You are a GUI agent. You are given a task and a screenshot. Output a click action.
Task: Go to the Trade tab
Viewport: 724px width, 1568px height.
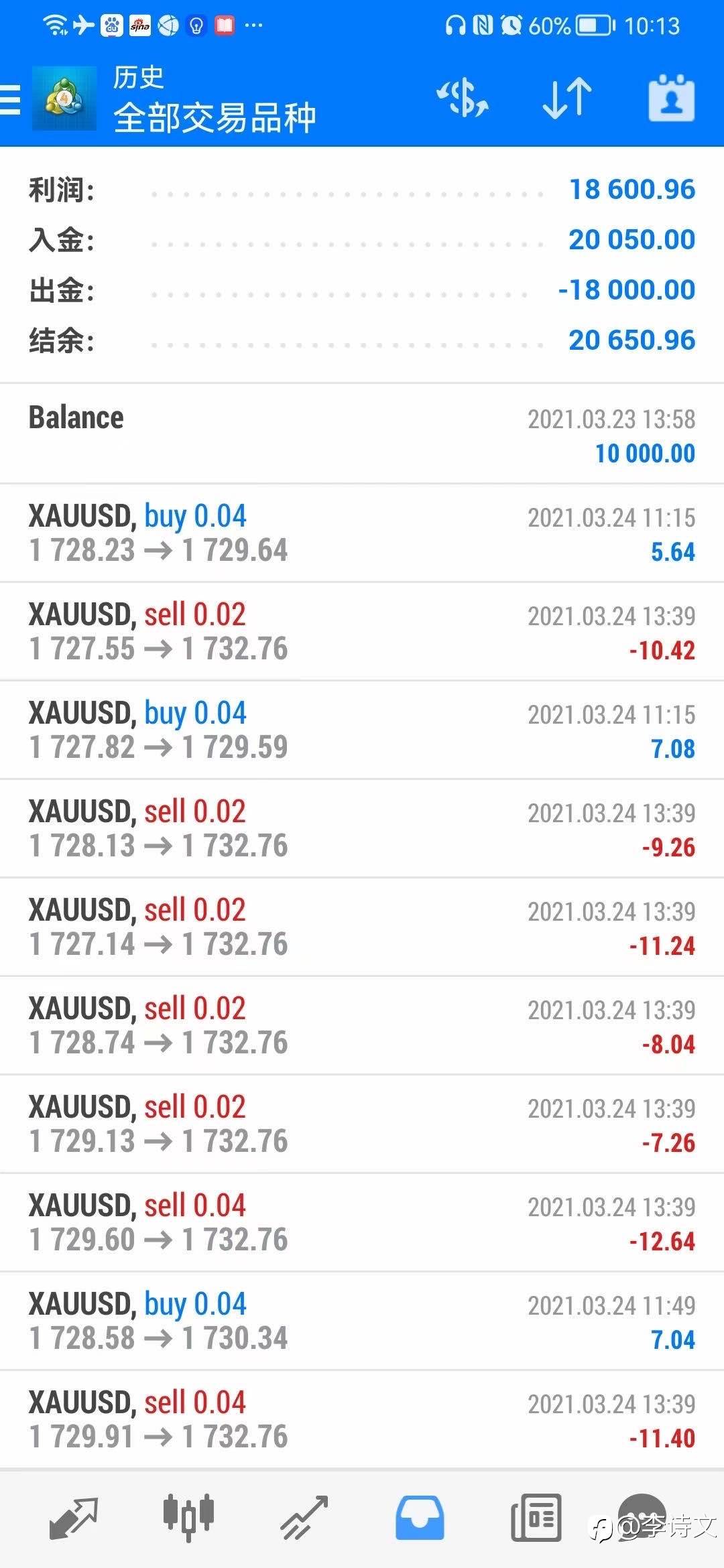point(304,1518)
